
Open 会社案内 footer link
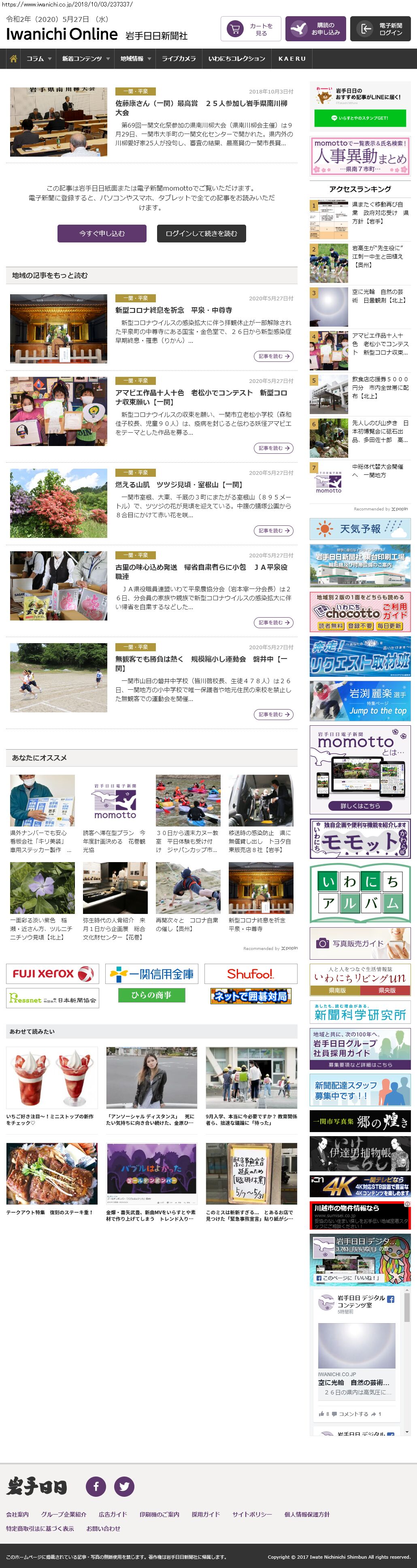17,1515
